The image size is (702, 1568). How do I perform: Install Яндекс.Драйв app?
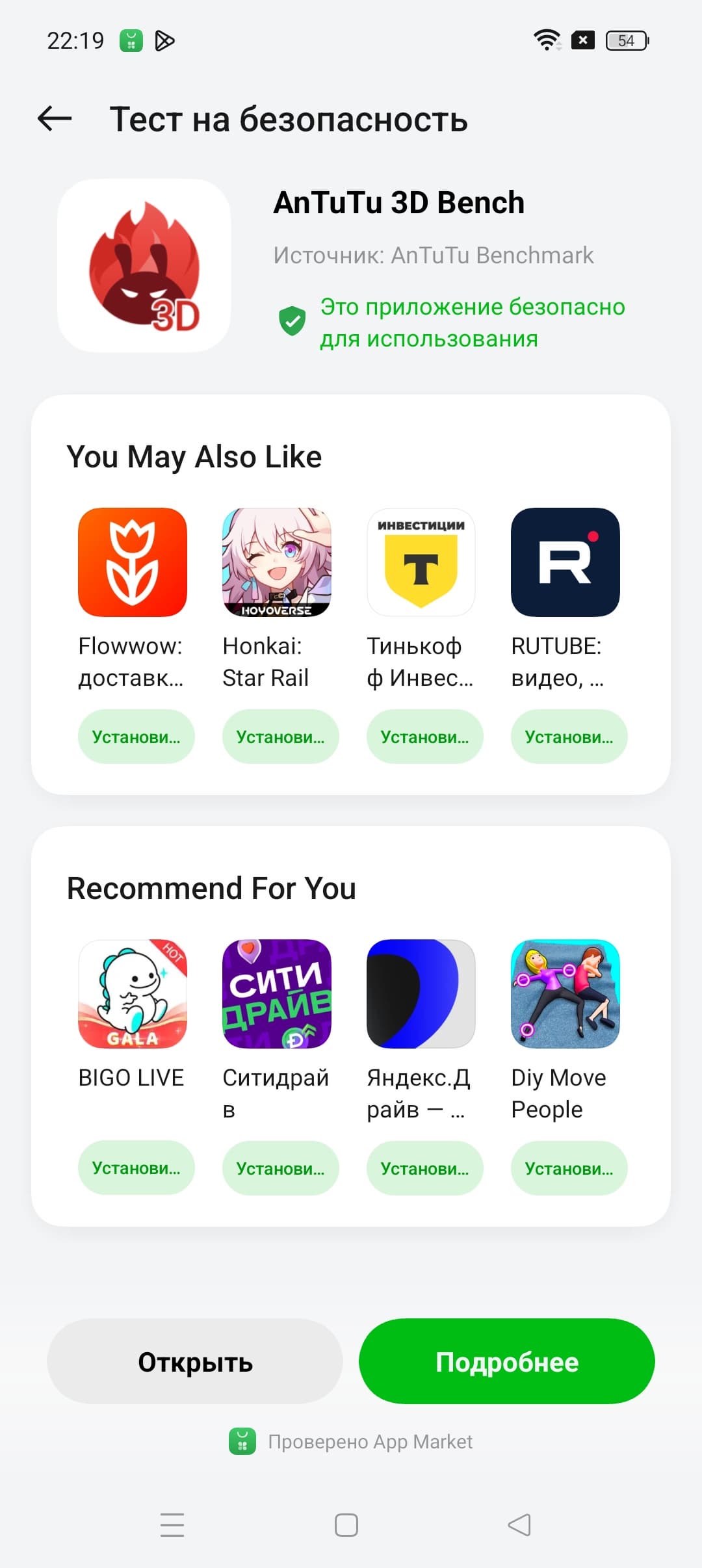[x=424, y=1168]
